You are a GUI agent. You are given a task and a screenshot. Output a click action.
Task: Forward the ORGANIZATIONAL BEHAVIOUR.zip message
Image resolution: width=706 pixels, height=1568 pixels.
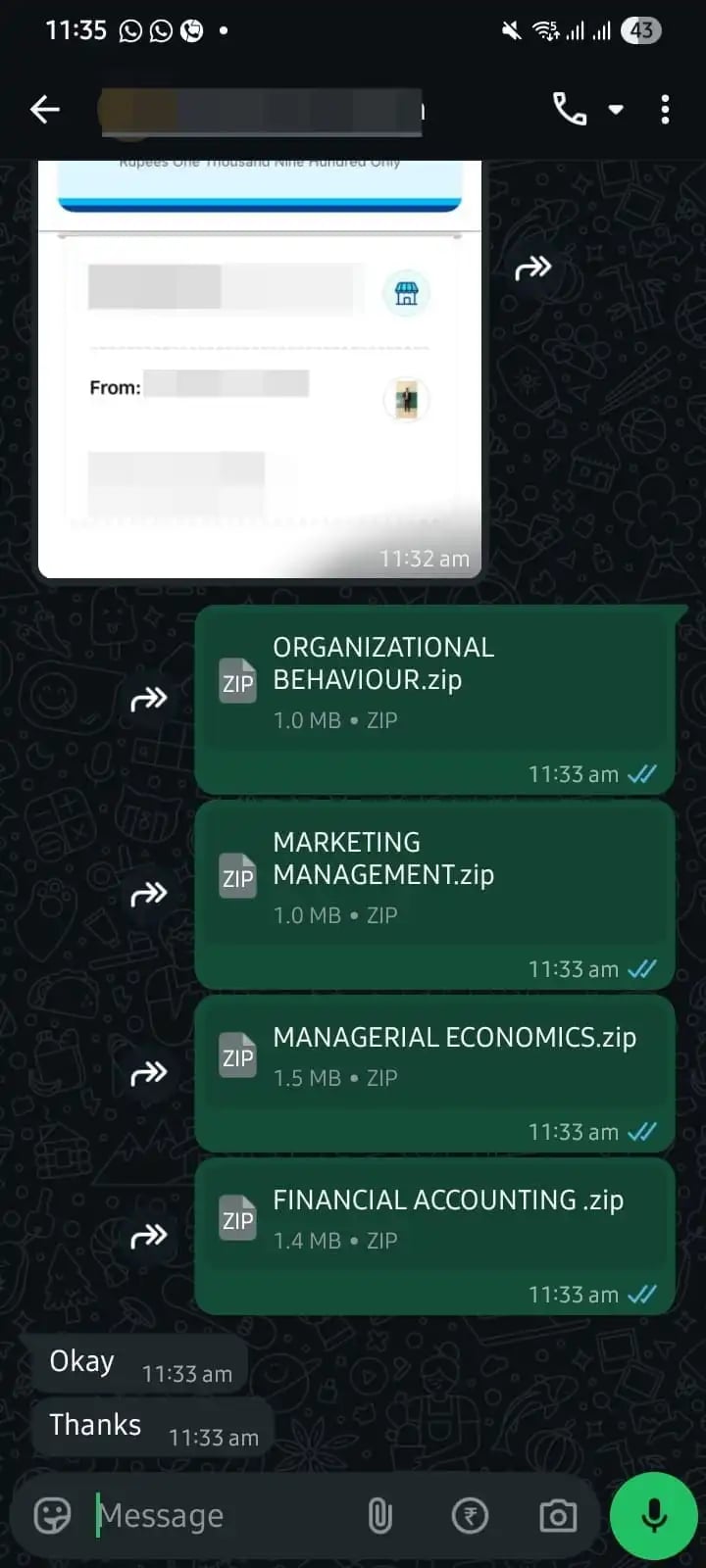149,698
